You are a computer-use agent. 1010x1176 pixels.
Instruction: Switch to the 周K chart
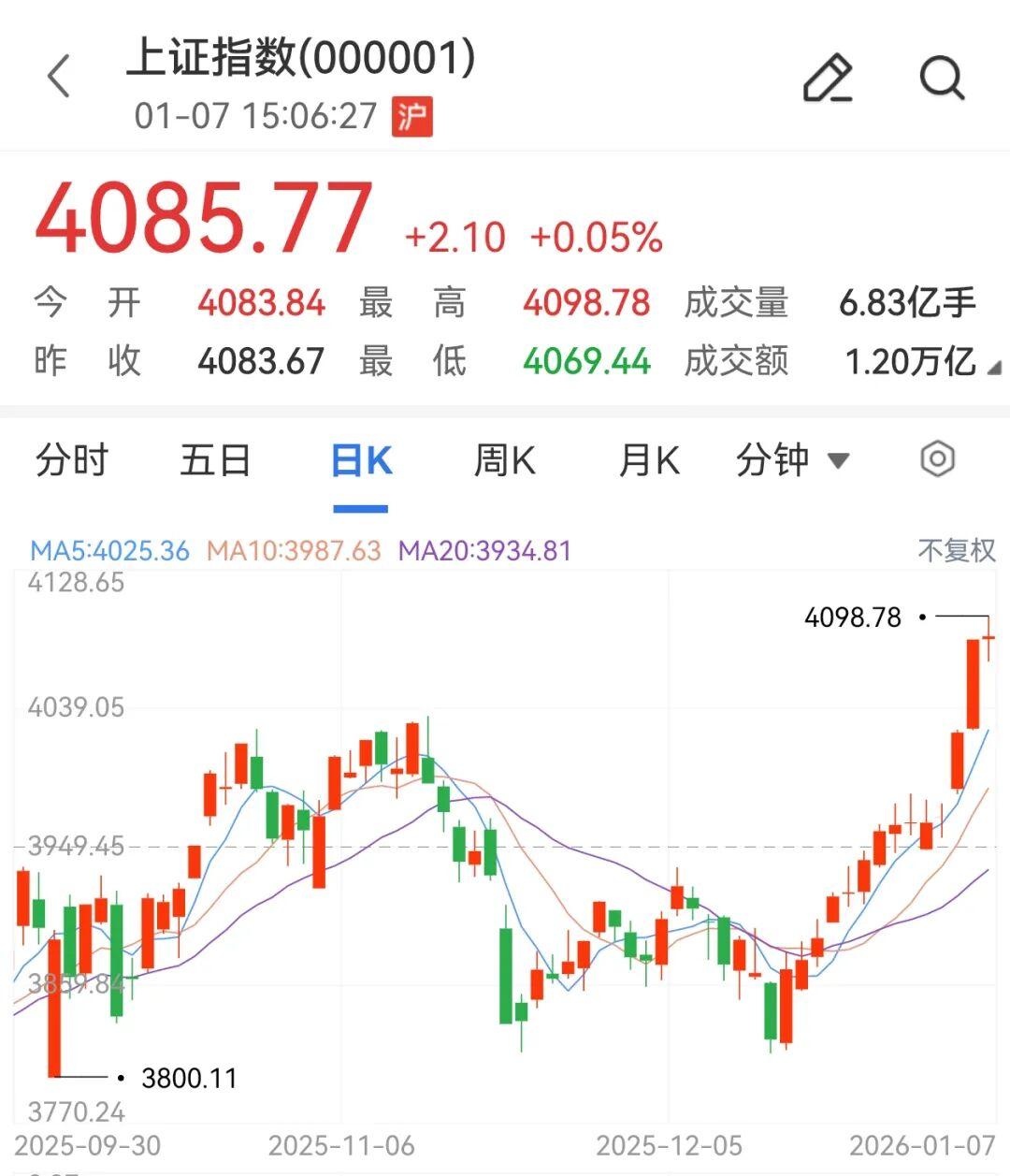point(505,460)
